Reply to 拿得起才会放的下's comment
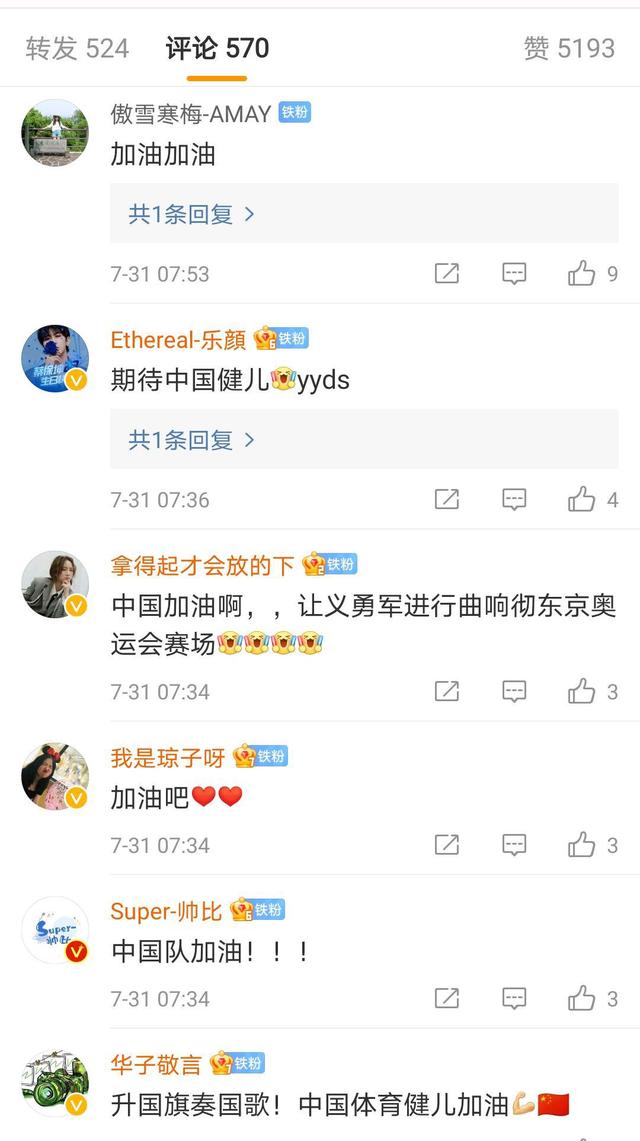Screen dimensions: 640x1141 tap(514, 691)
